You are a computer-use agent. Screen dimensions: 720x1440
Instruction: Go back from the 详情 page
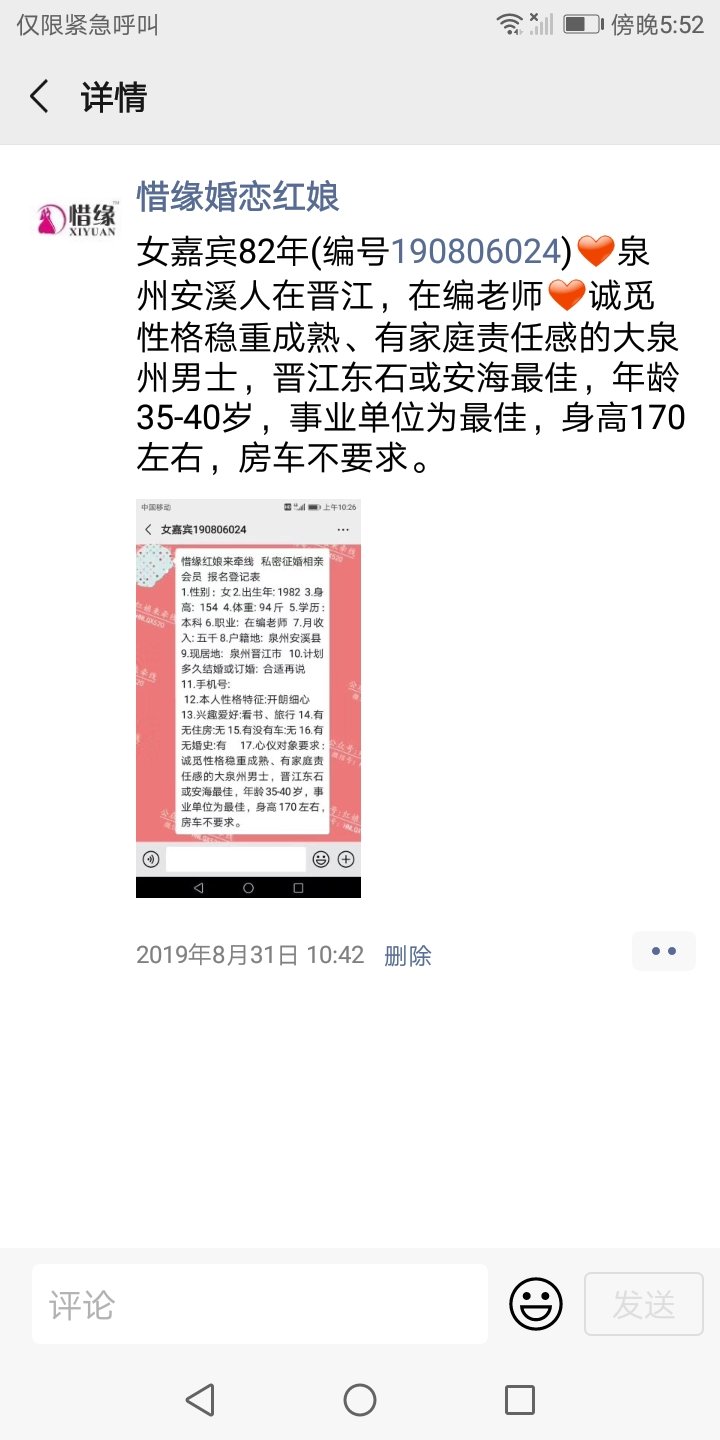pyautogui.click(x=40, y=97)
